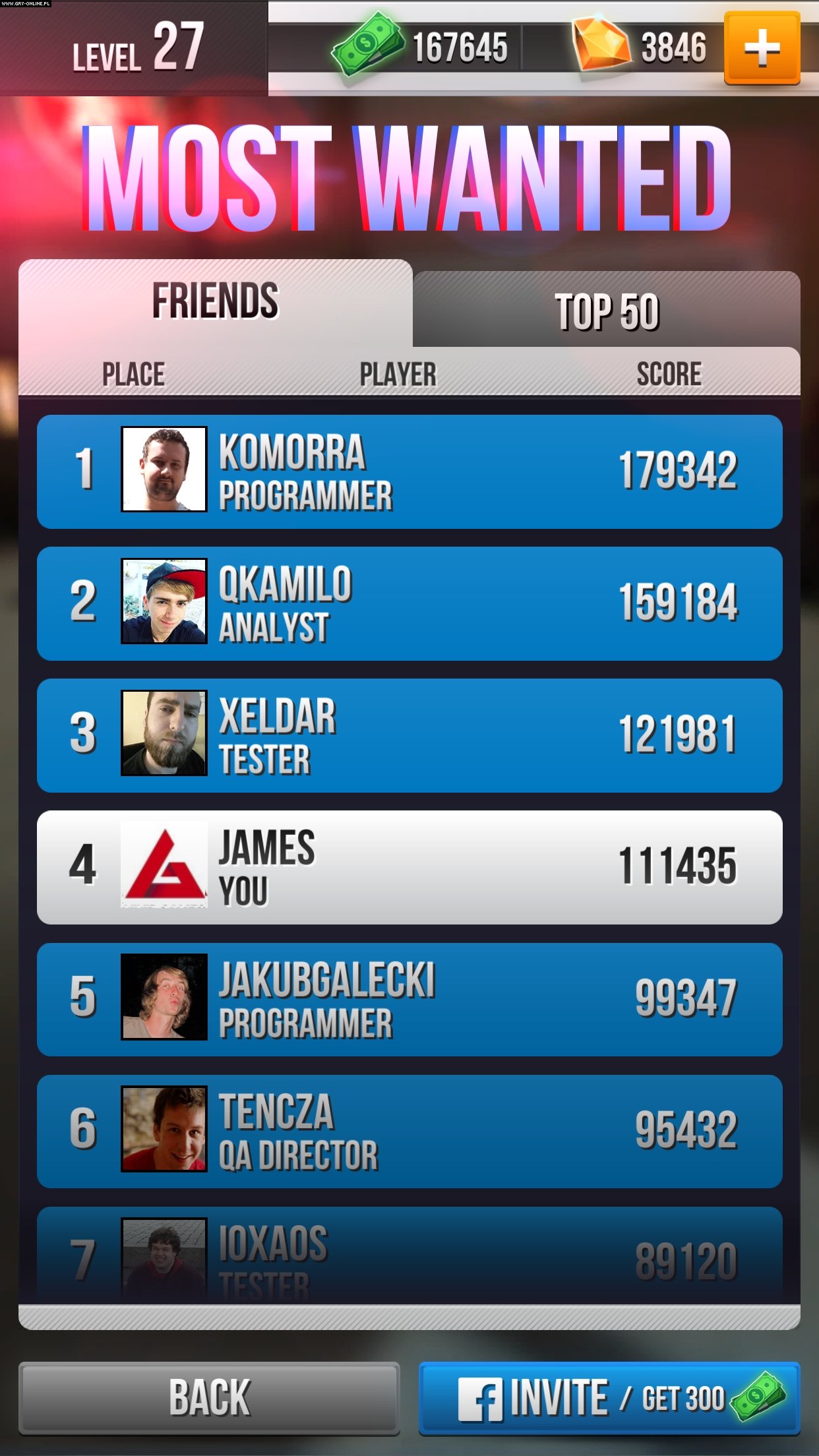Viewport: 819px width, 1456px height.
Task: Select your own James row
Action: [x=409, y=867]
